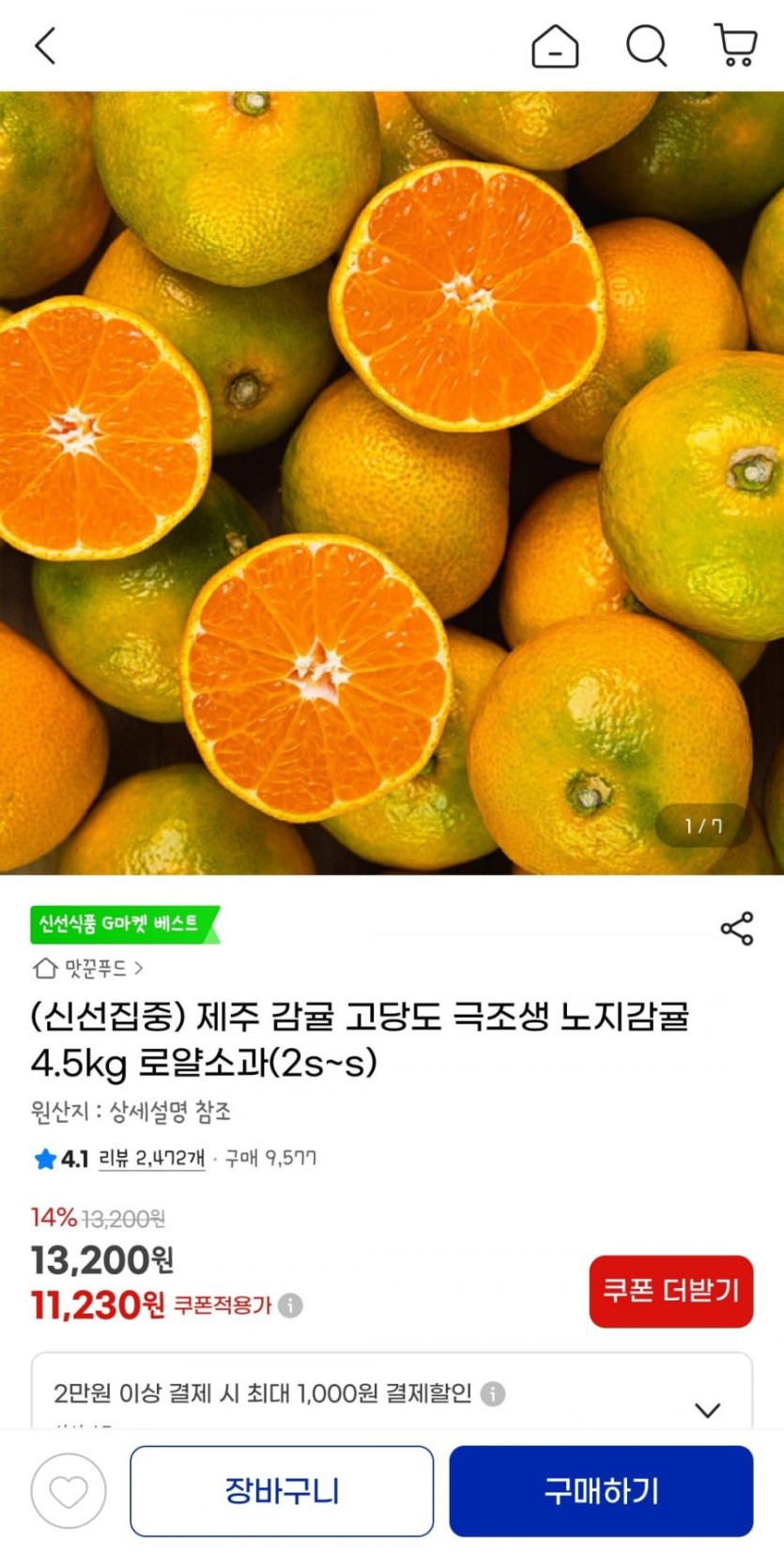Add the product to your wishlist
784x1553 pixels.
69,1491
